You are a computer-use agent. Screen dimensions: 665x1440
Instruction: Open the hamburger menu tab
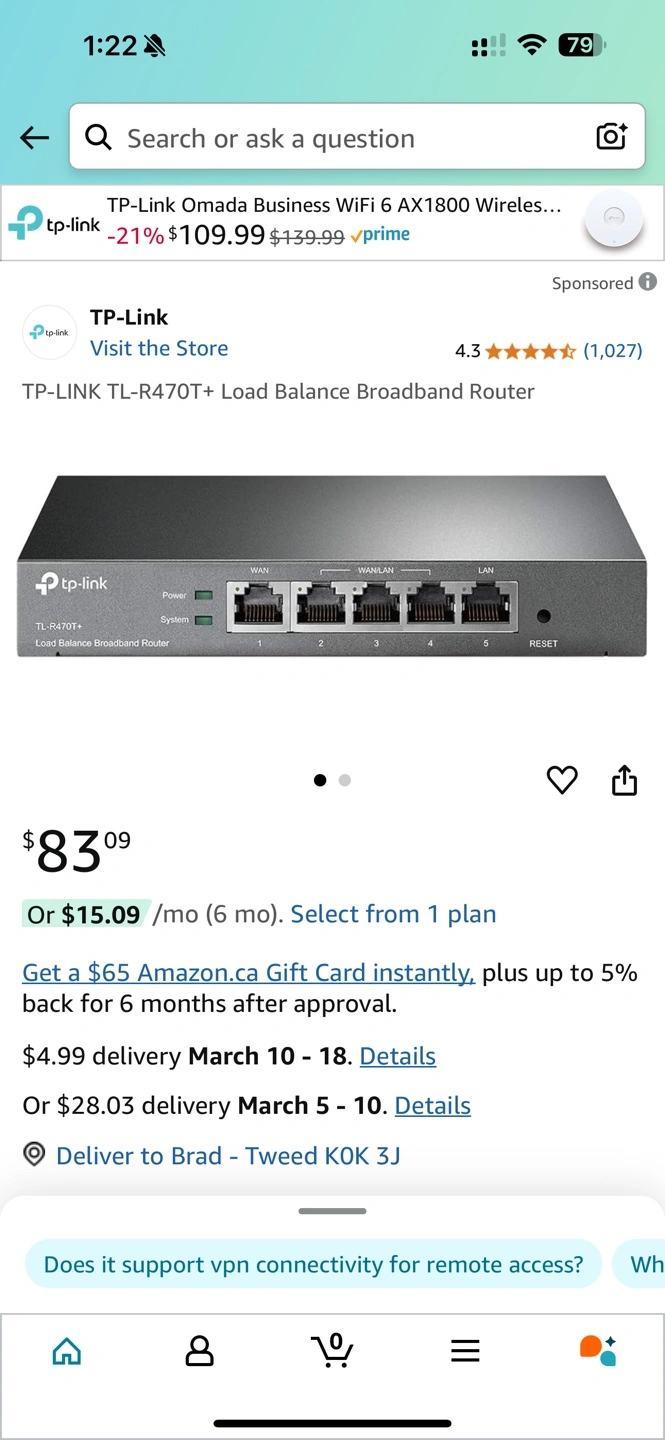[x=465, y=1351]
